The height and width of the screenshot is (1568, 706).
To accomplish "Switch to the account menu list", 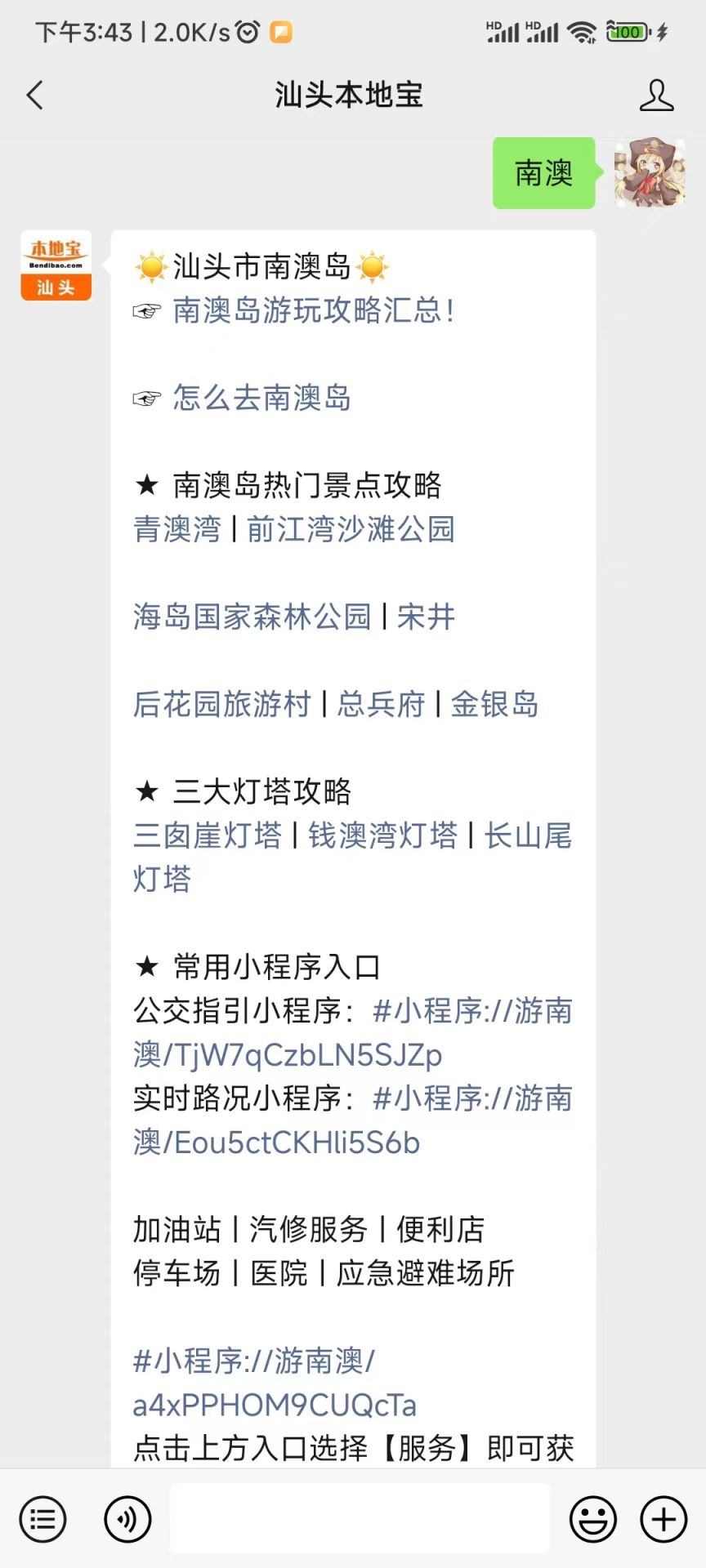I will click(x=42, y=1520).
